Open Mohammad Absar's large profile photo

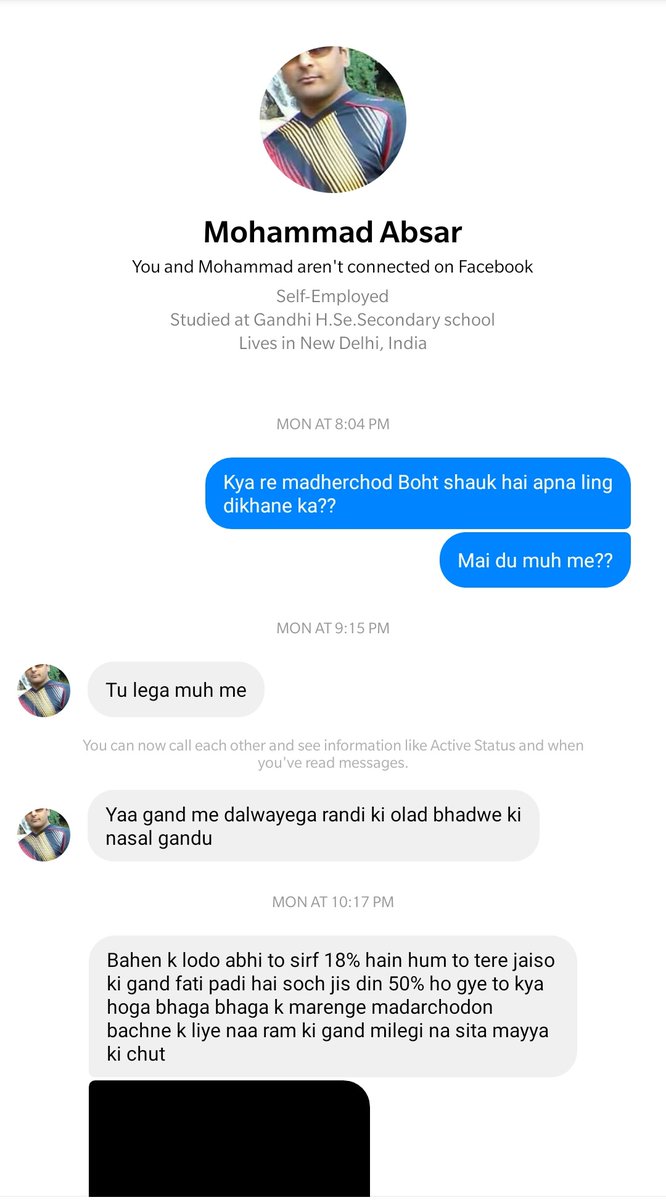(333, 118)
